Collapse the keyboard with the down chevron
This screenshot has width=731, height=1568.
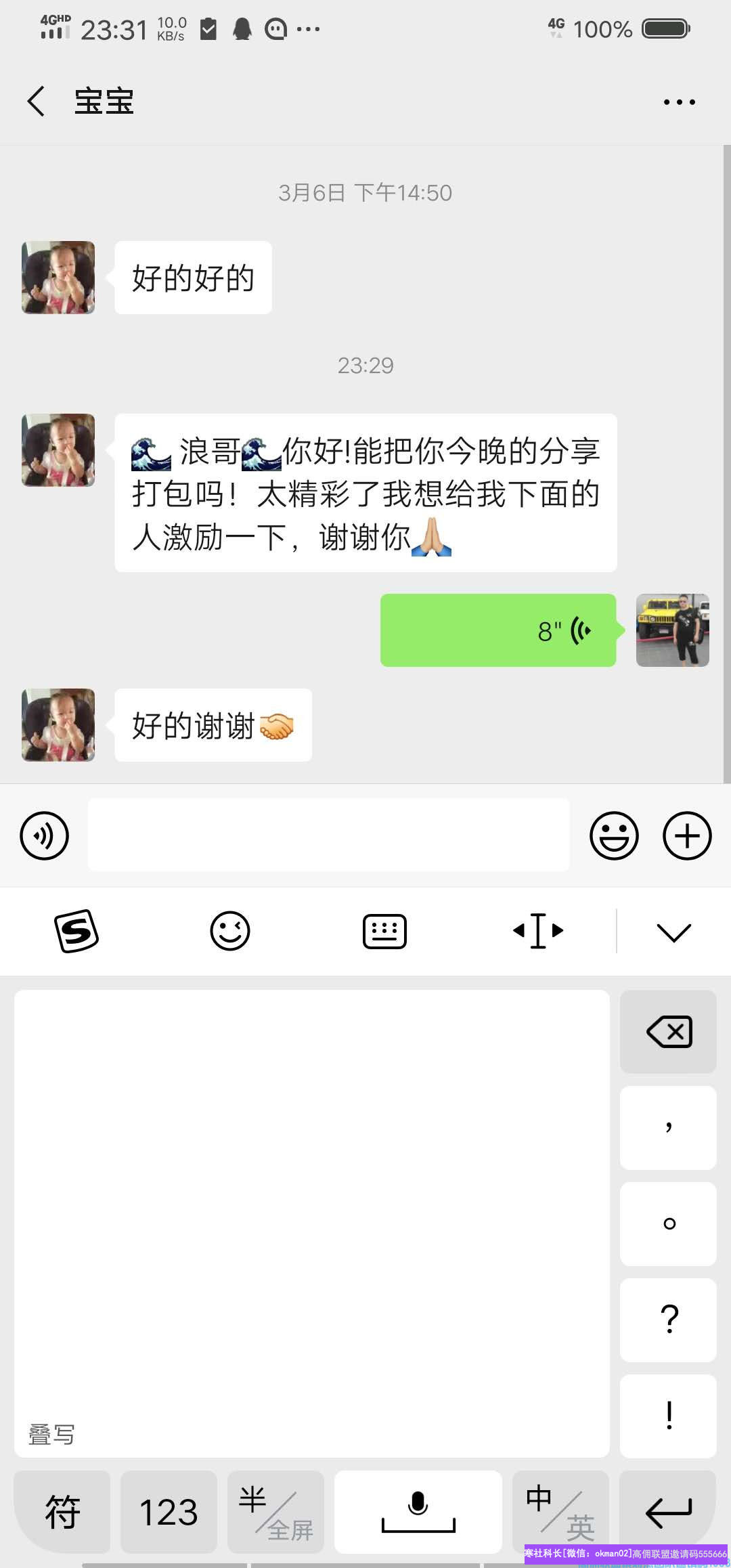point(673,932)
